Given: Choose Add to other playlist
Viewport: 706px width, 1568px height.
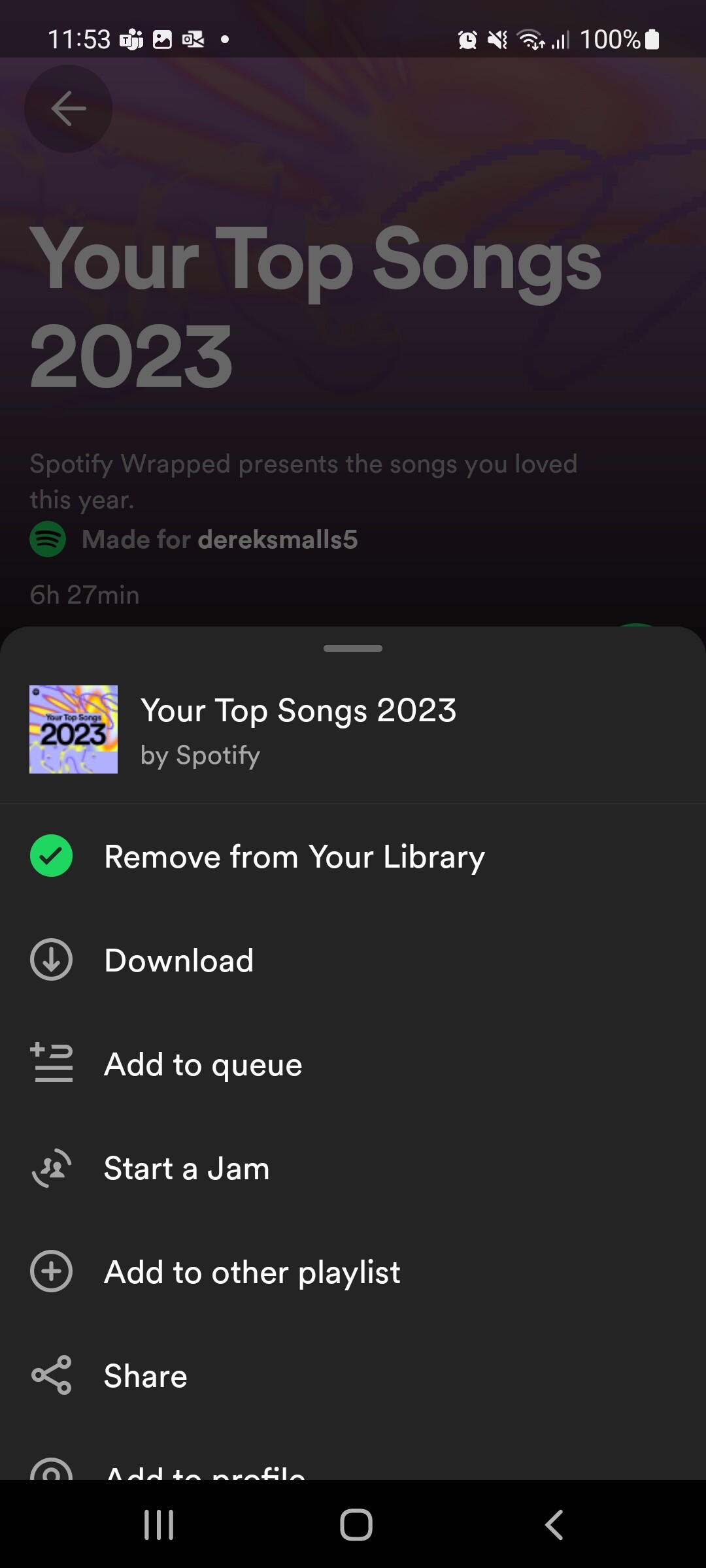Looking at the screenshot, I should (x=252, y=1272).
